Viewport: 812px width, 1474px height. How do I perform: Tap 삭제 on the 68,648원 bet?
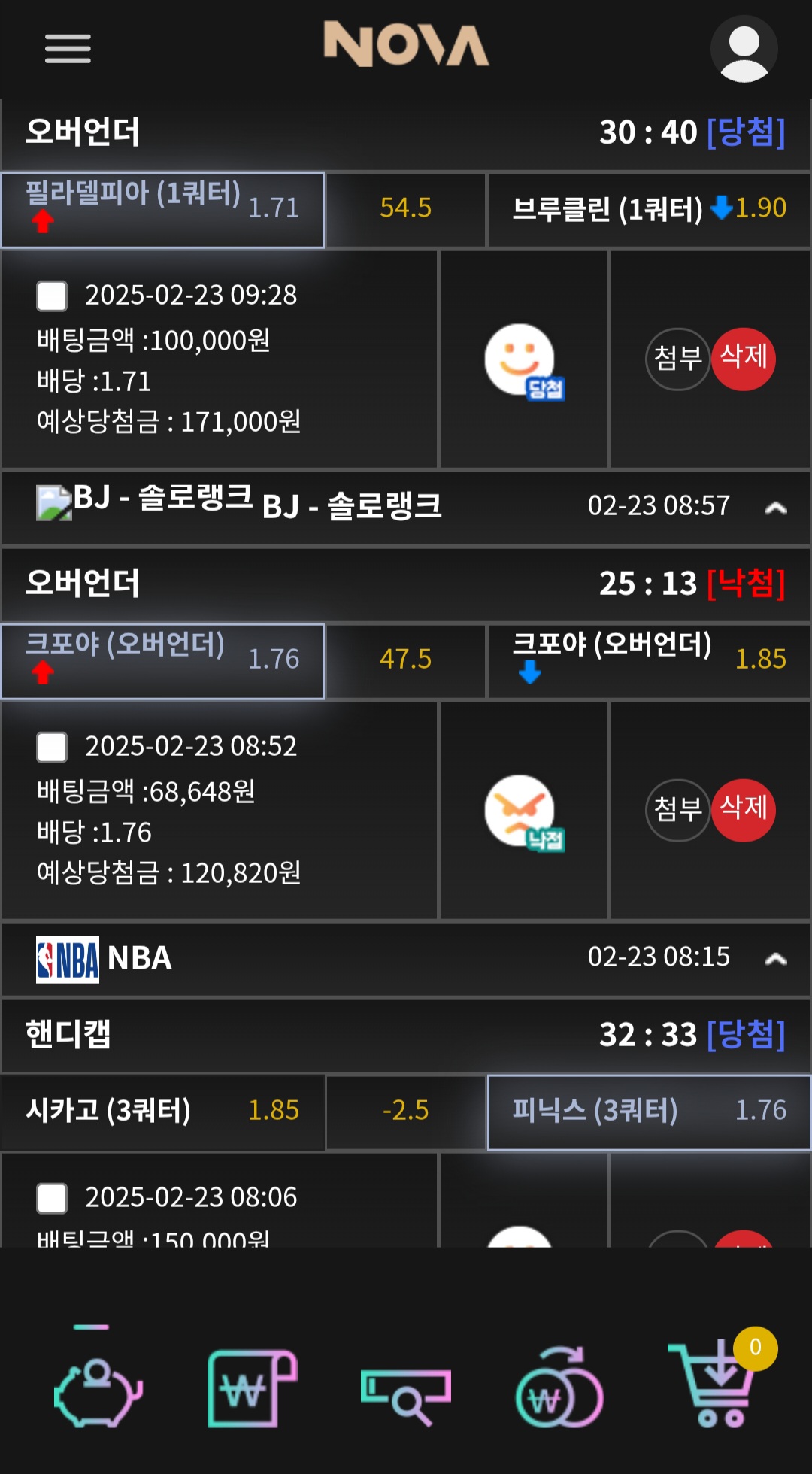(744, 810)
